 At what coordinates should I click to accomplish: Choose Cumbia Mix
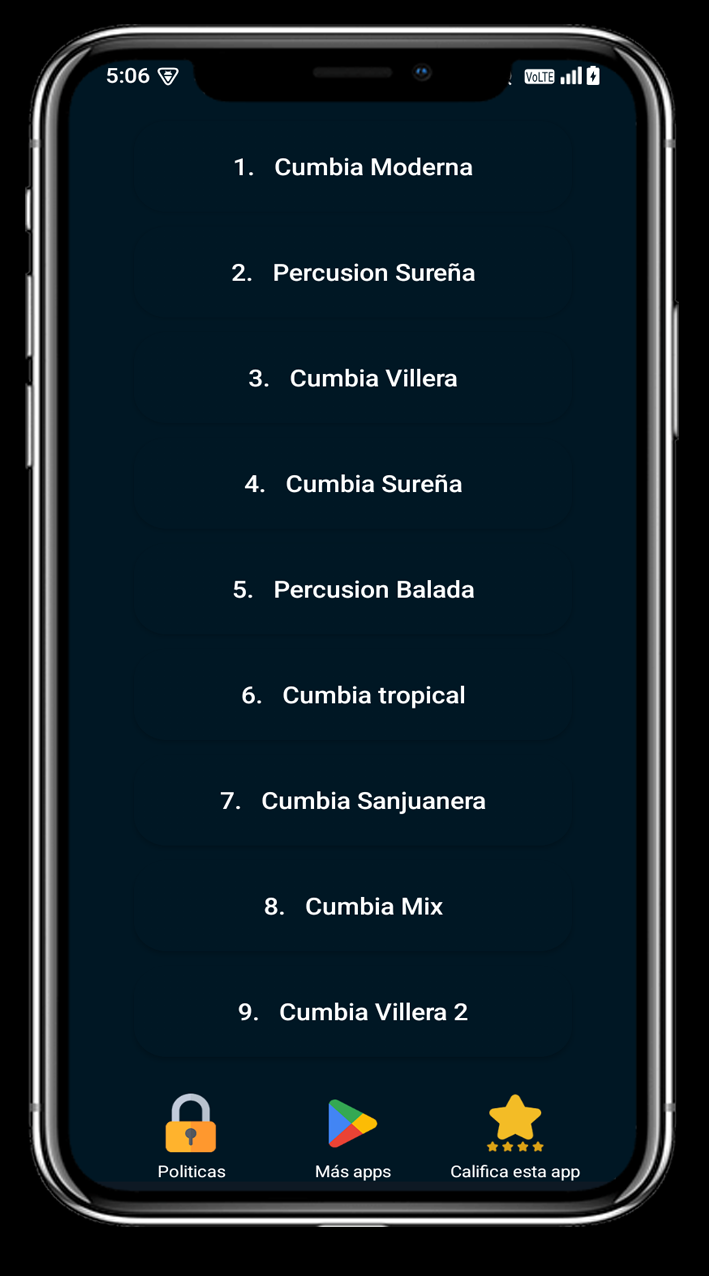point(353,907)
